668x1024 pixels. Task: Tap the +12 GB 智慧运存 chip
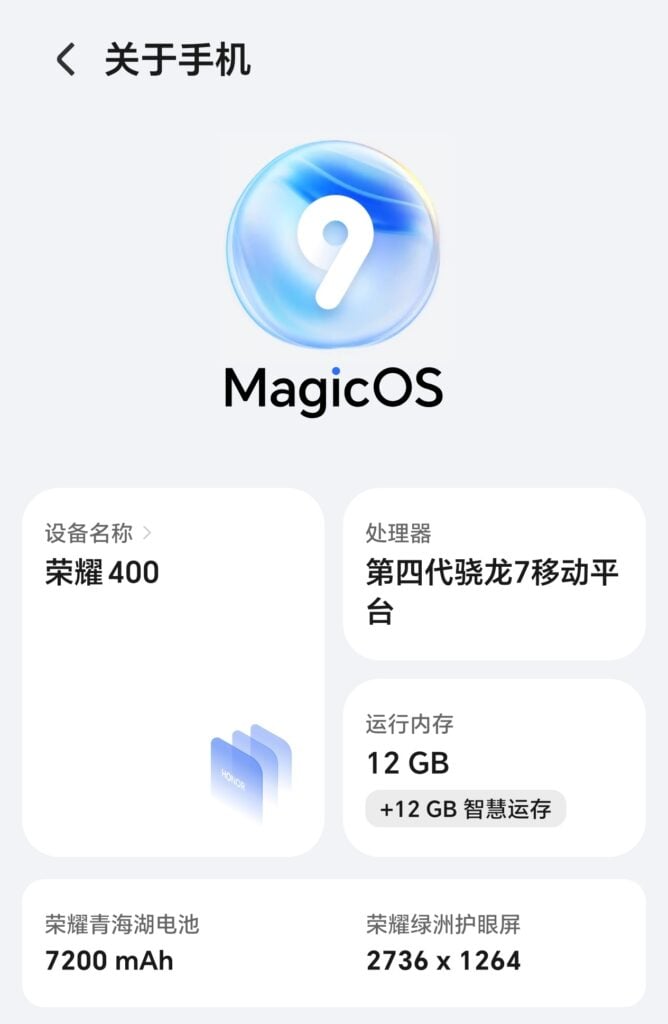pos(465,808)
